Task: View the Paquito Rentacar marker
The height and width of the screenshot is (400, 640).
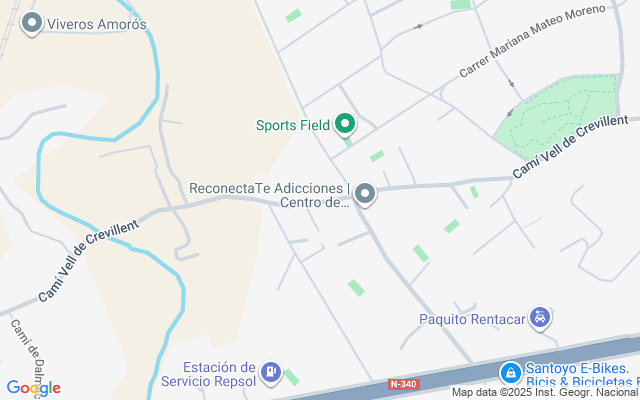Action: point(540,319)
